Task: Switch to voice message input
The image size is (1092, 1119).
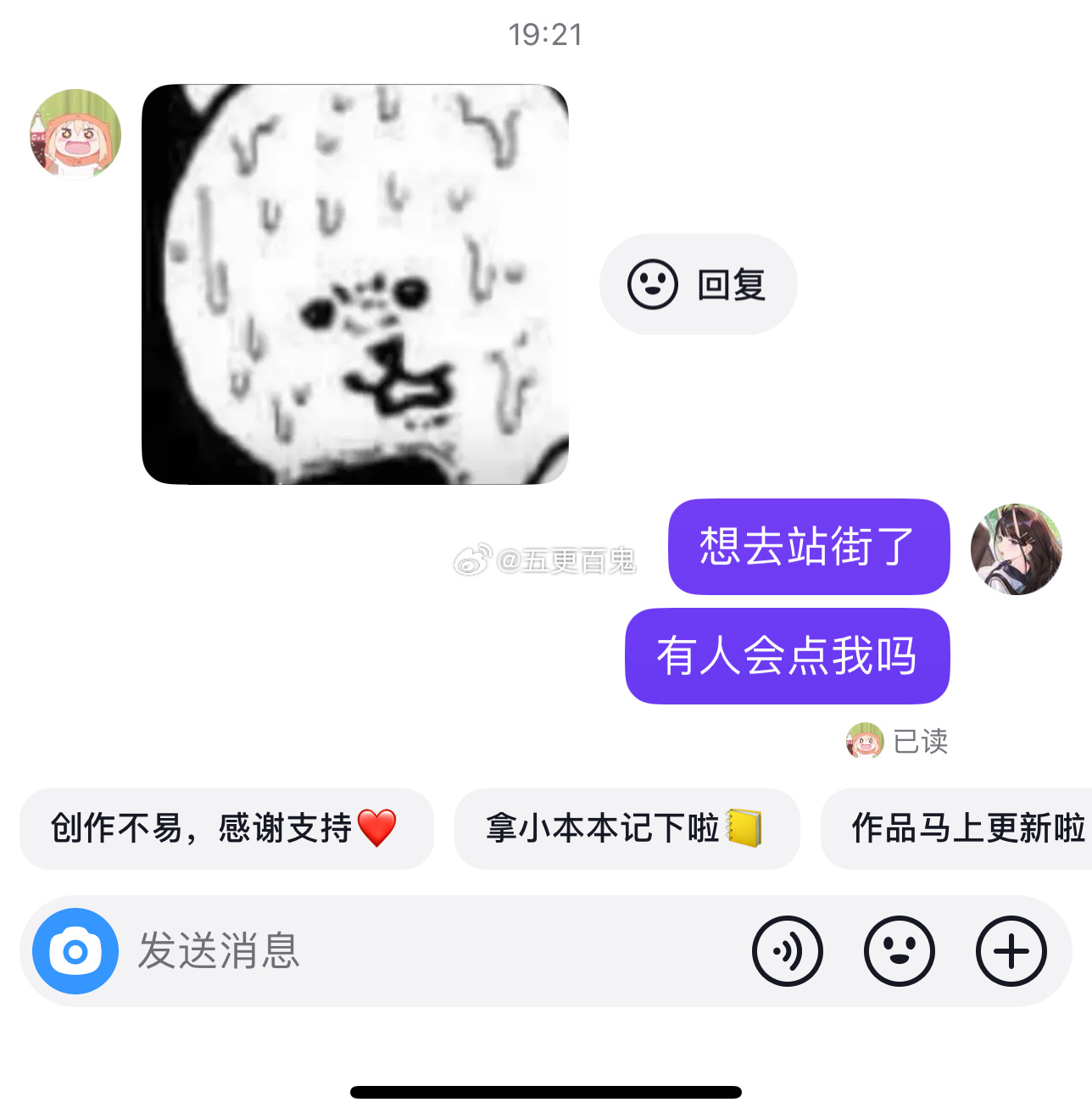Action: 787,951
